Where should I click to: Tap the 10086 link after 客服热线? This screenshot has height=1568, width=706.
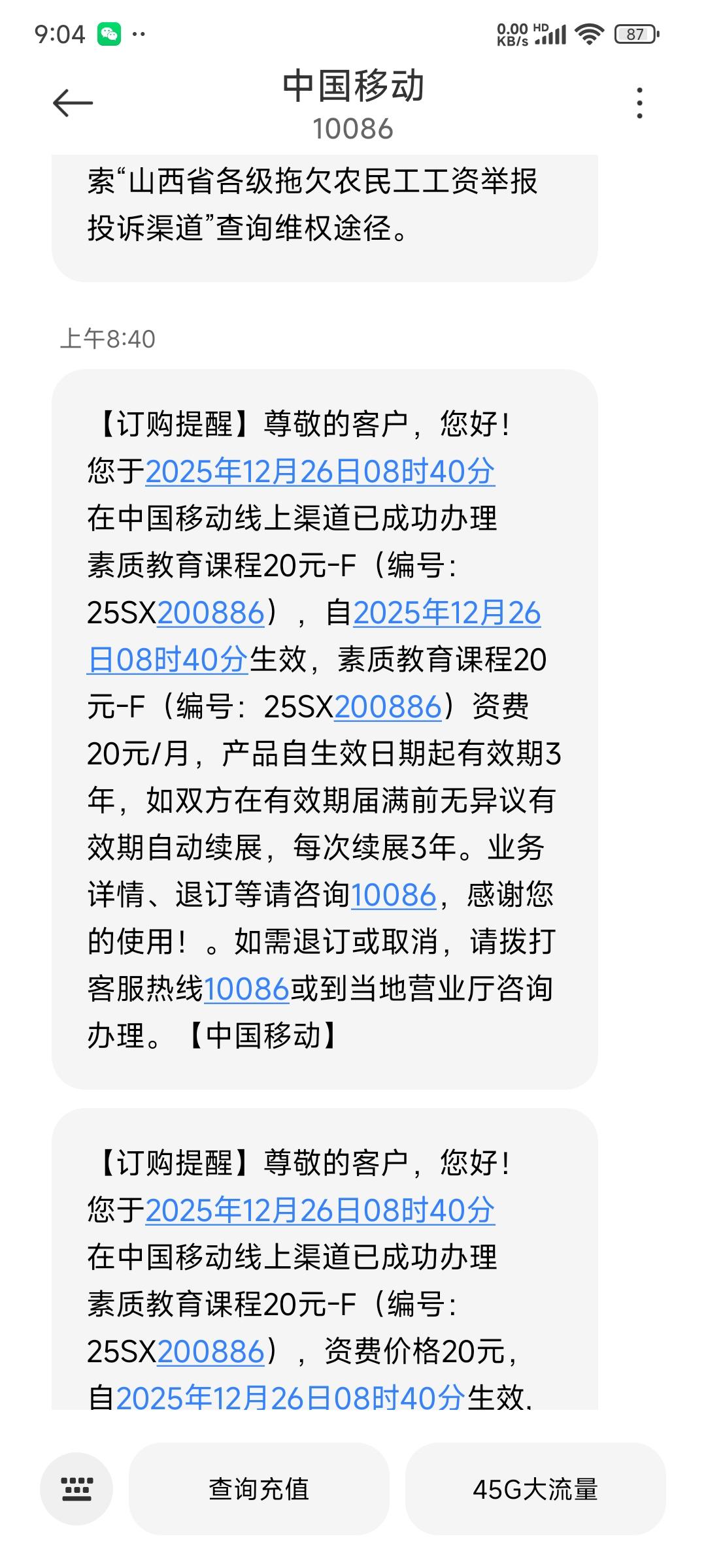pyautogui.click(x=246, y=989)
